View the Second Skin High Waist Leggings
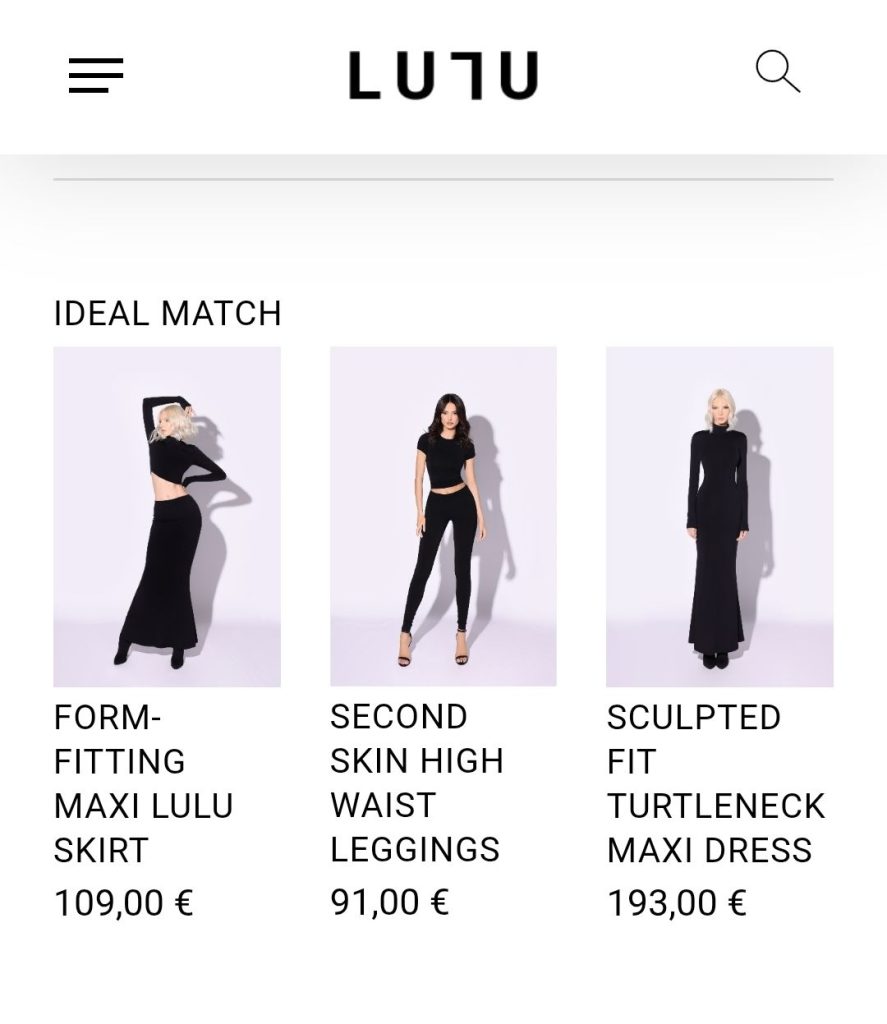The height and width of the screenshot is (1024, 887). [443, 516]
